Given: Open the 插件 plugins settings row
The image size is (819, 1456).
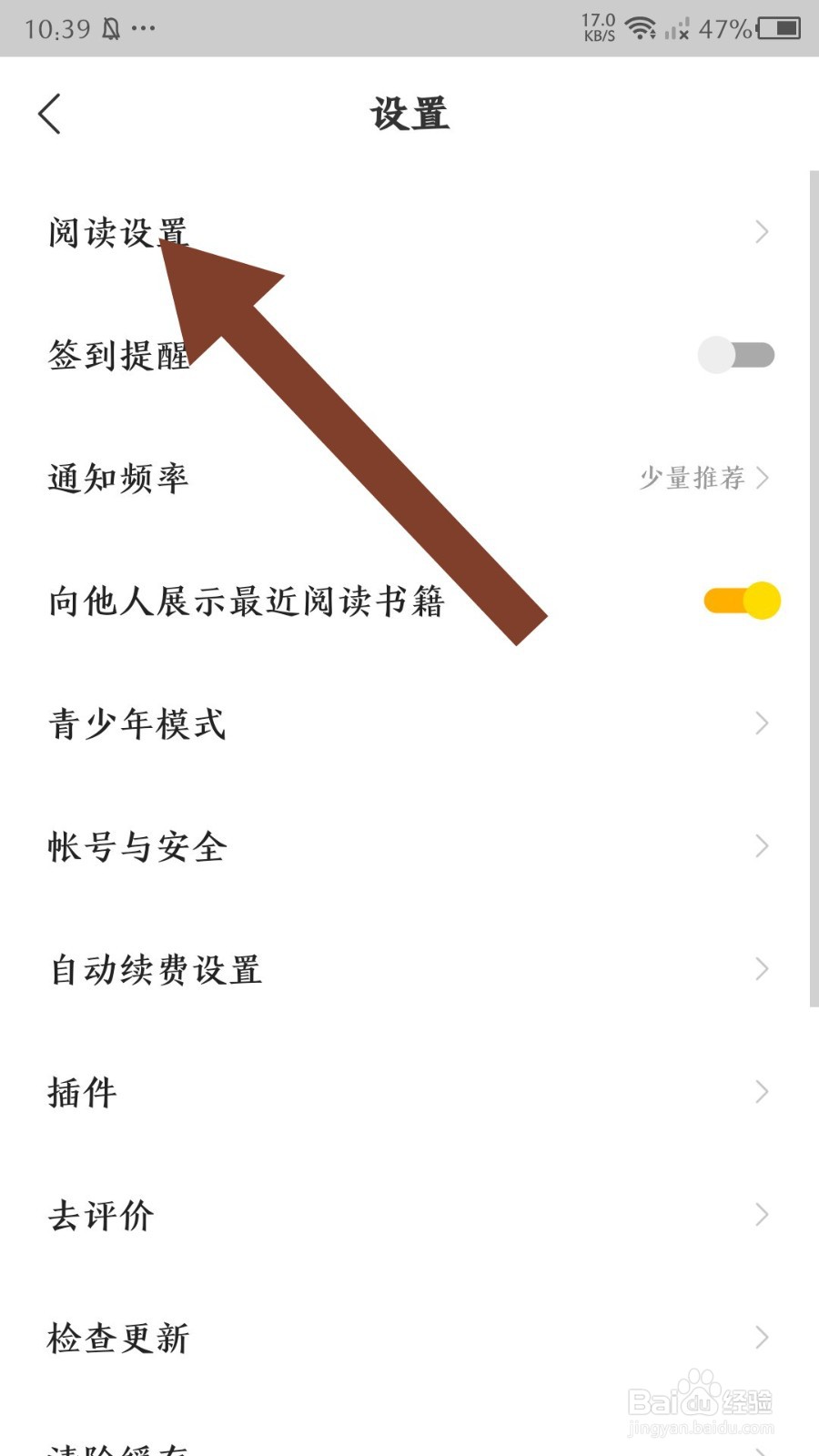Looking at the screenshot, I should [80, 1092].
